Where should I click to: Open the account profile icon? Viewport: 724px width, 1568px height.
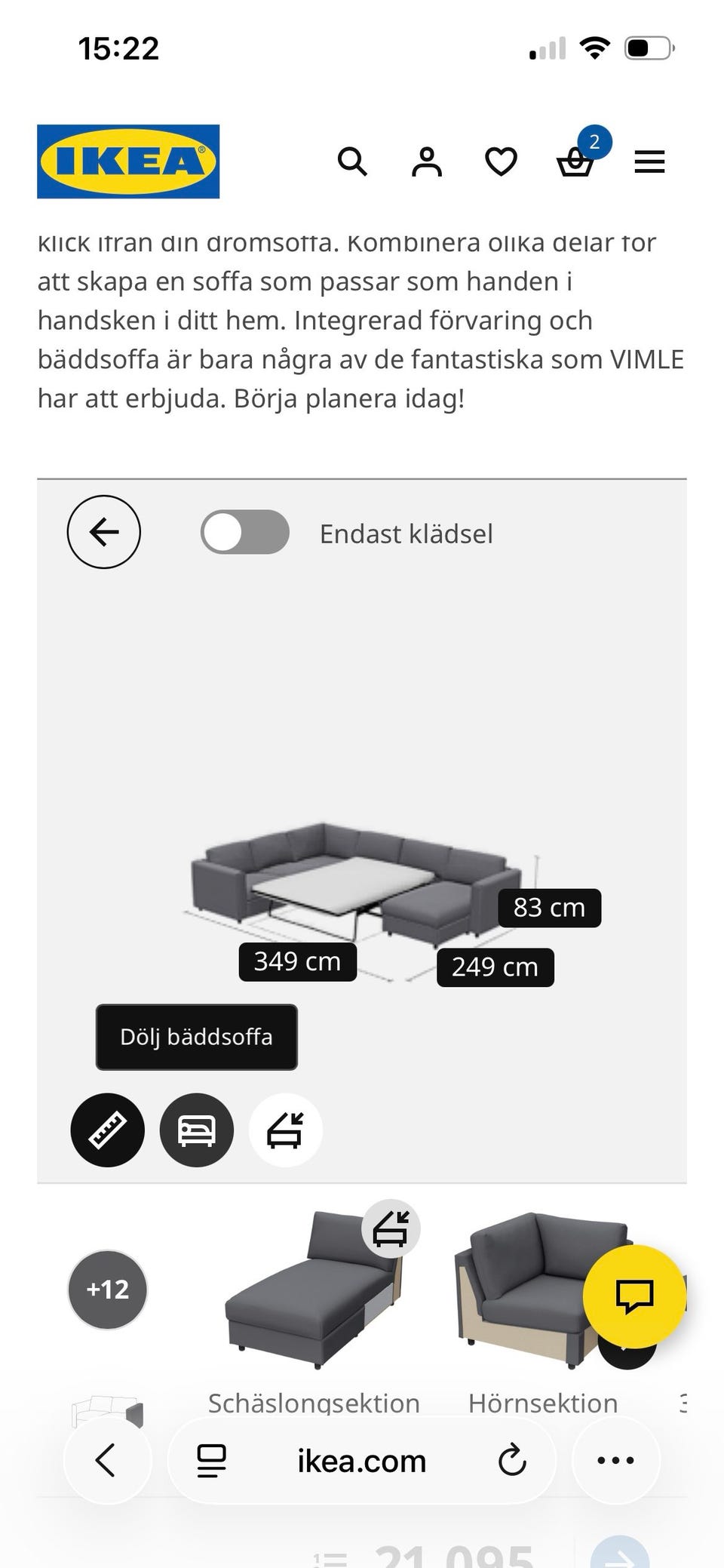(x=427, y=161)
